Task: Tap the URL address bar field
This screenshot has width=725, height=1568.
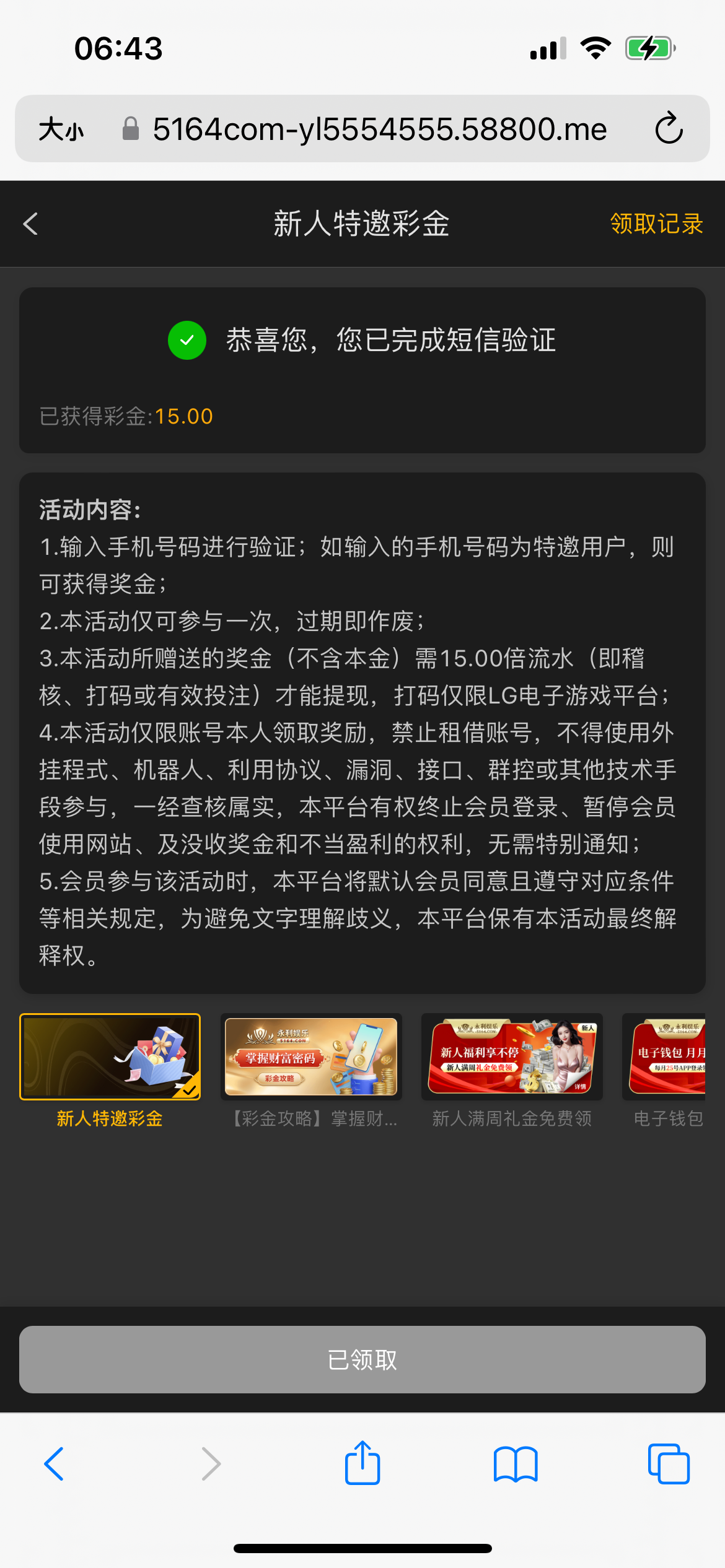Action: (x=379, y=129)
